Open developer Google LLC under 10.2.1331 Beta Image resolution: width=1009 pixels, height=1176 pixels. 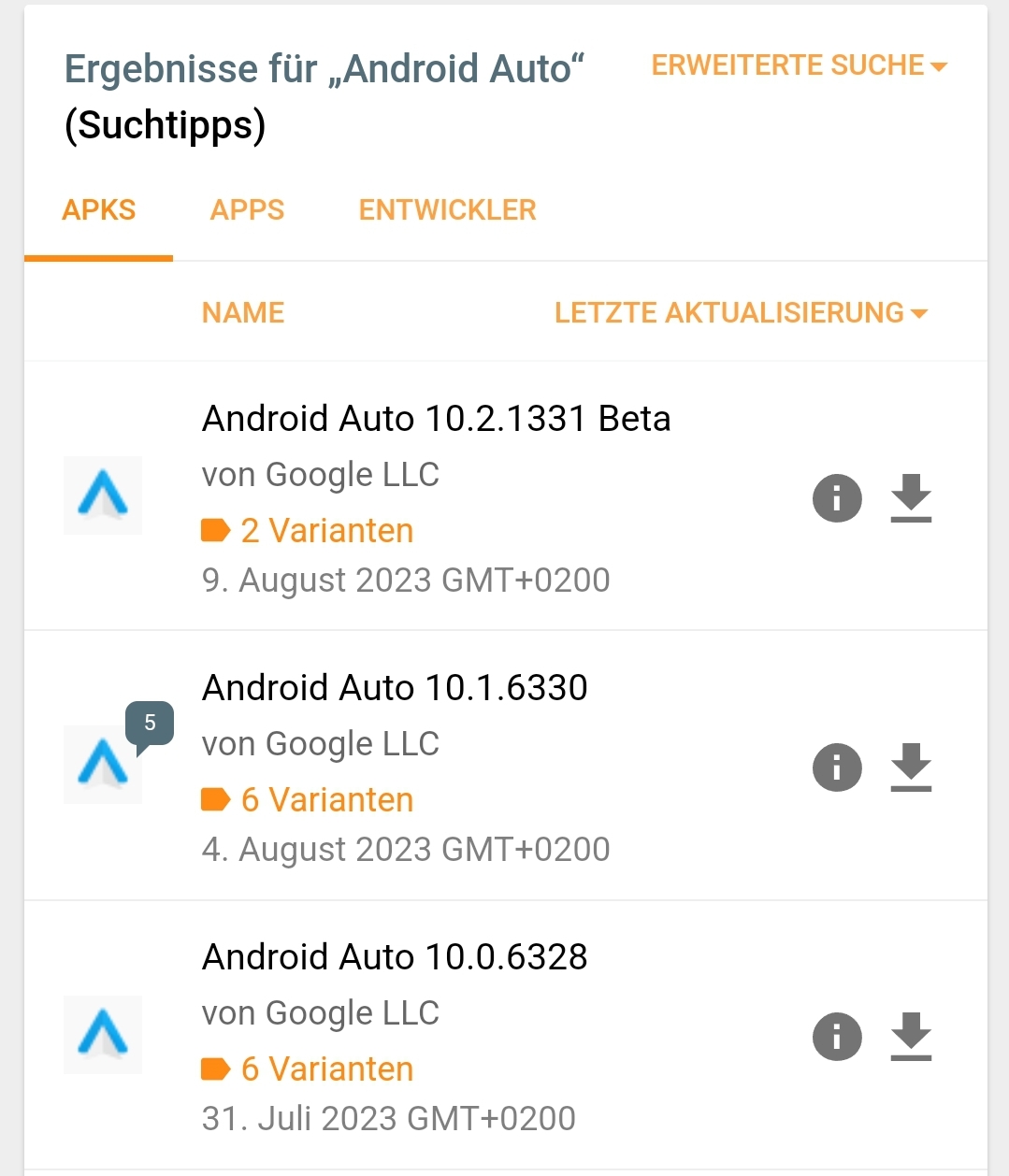[353, 475]
